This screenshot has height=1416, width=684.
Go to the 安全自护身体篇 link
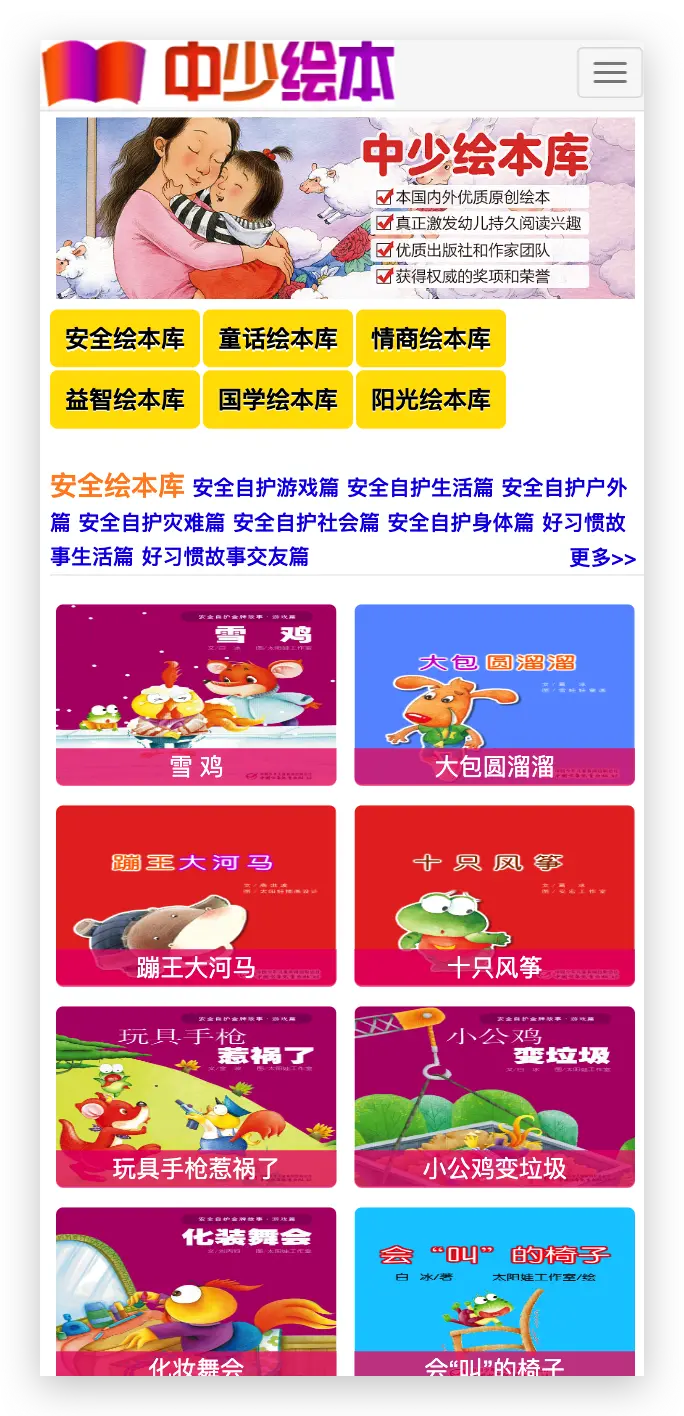[460, 522]
